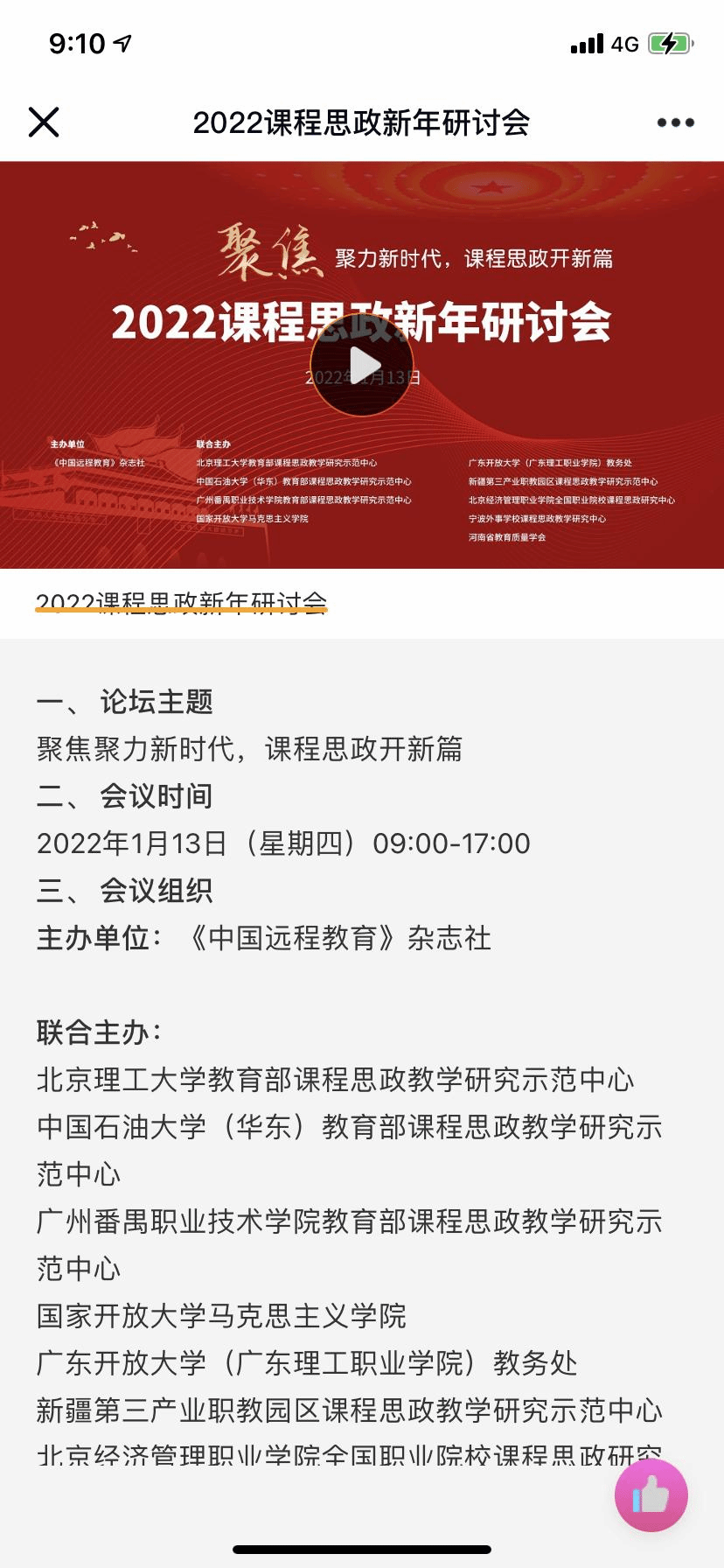Close the 2022课程思政新年研讨会 page

(44, 122)
